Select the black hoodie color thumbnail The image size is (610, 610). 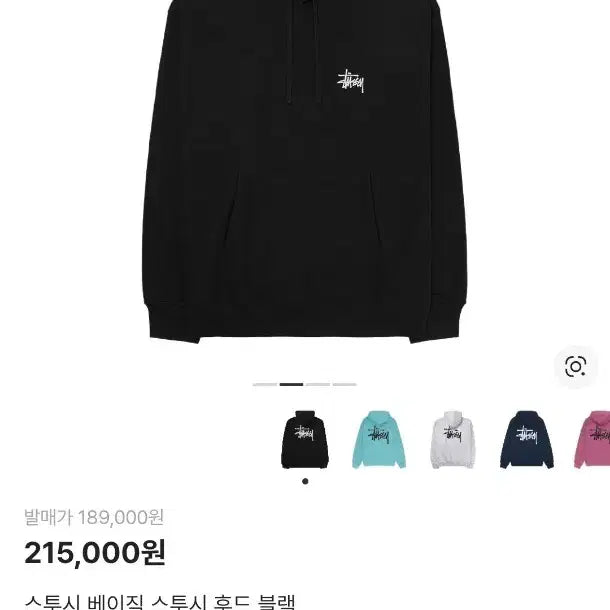point(304,439)
